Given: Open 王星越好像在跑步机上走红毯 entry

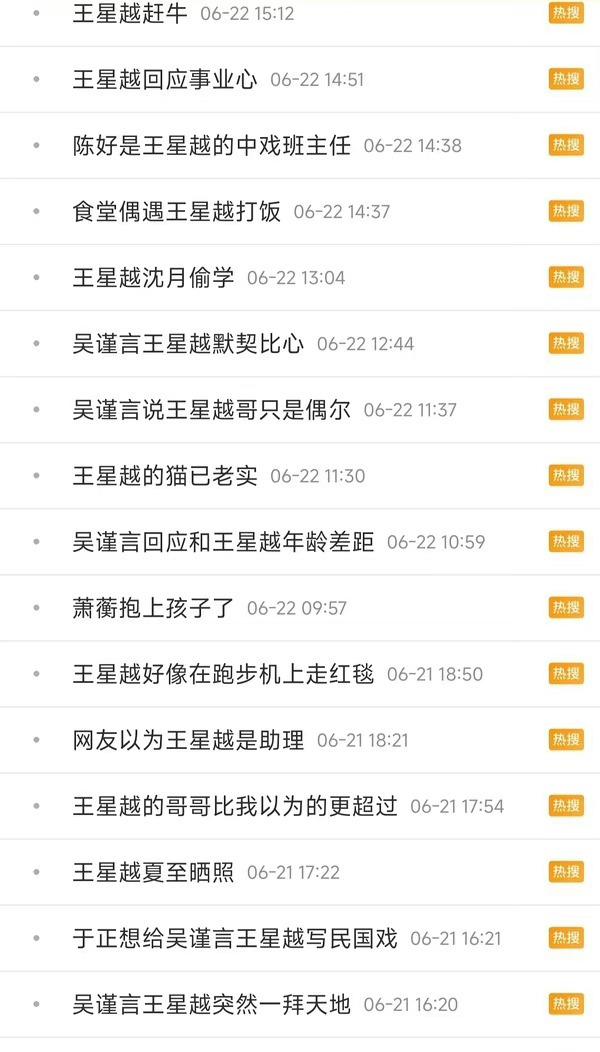Looking at the screenshot, I should pos(223,674).
